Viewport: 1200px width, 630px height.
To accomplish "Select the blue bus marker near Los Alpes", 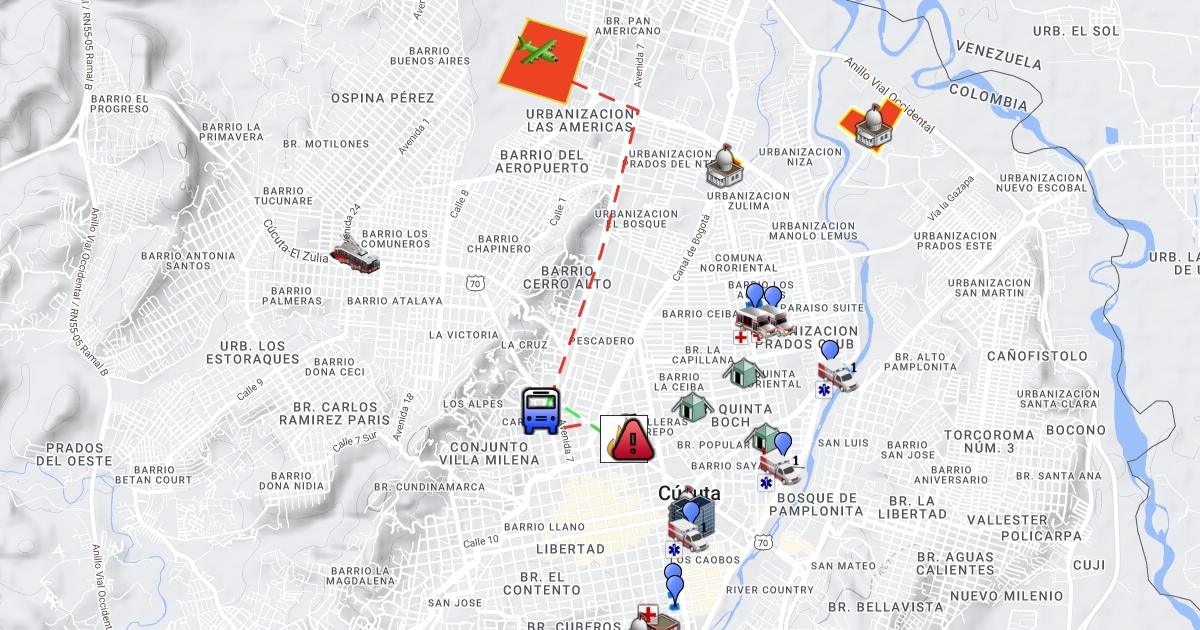I will point(541,410).
